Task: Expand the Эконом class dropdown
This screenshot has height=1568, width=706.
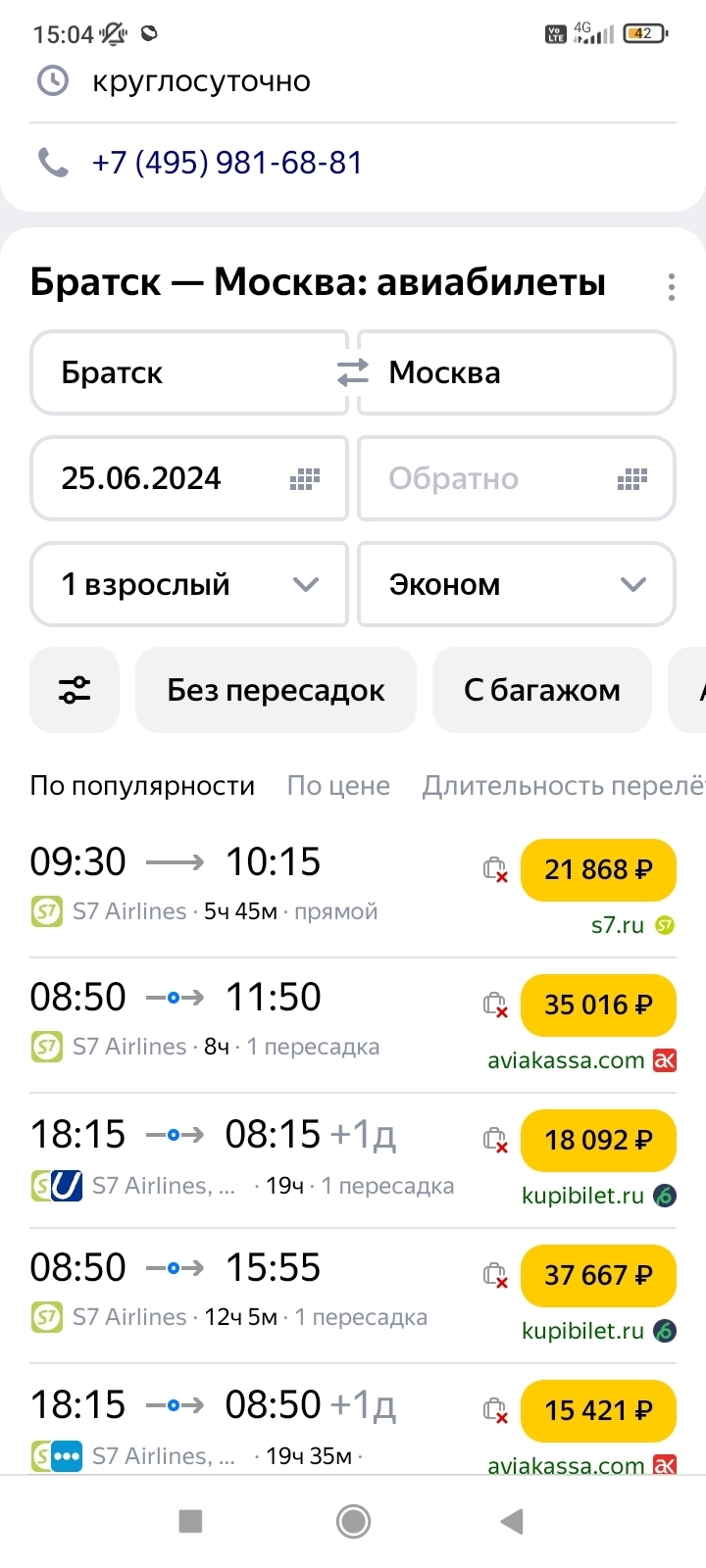Action: [516, 584]
